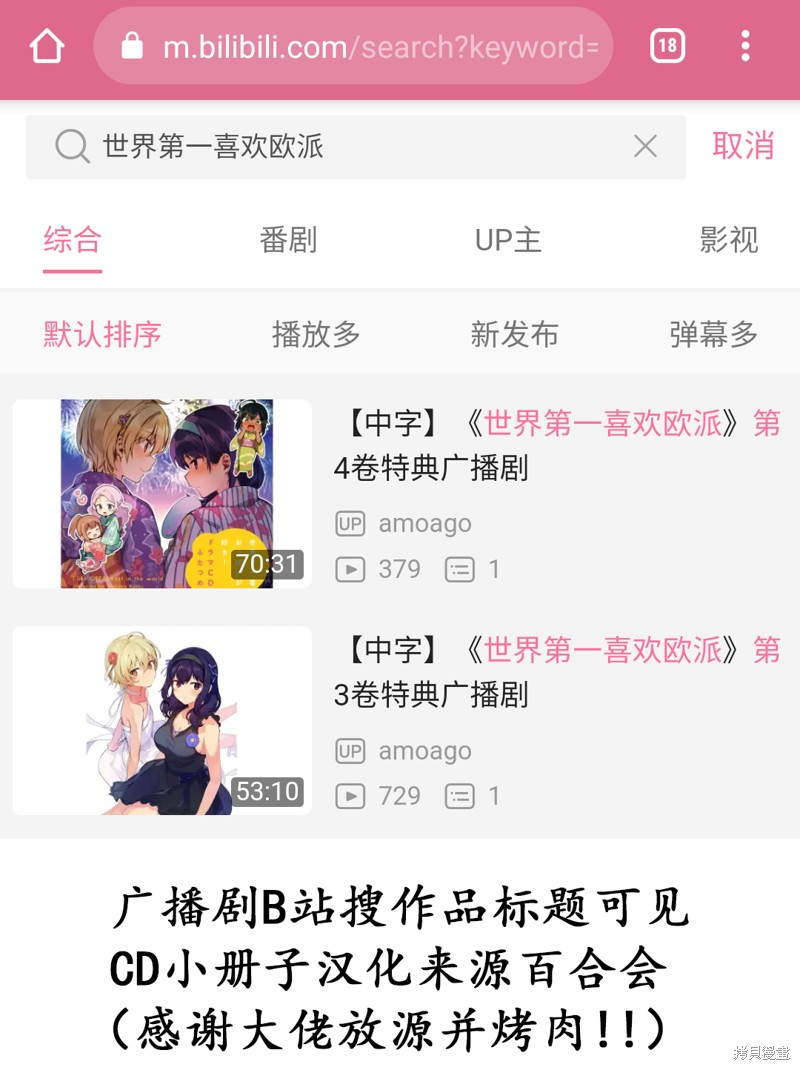Cancel the search with 取消
Image resolution: width=800 pixels, height=1070 pixels.
pyautogui.click(x=743, y=146)
